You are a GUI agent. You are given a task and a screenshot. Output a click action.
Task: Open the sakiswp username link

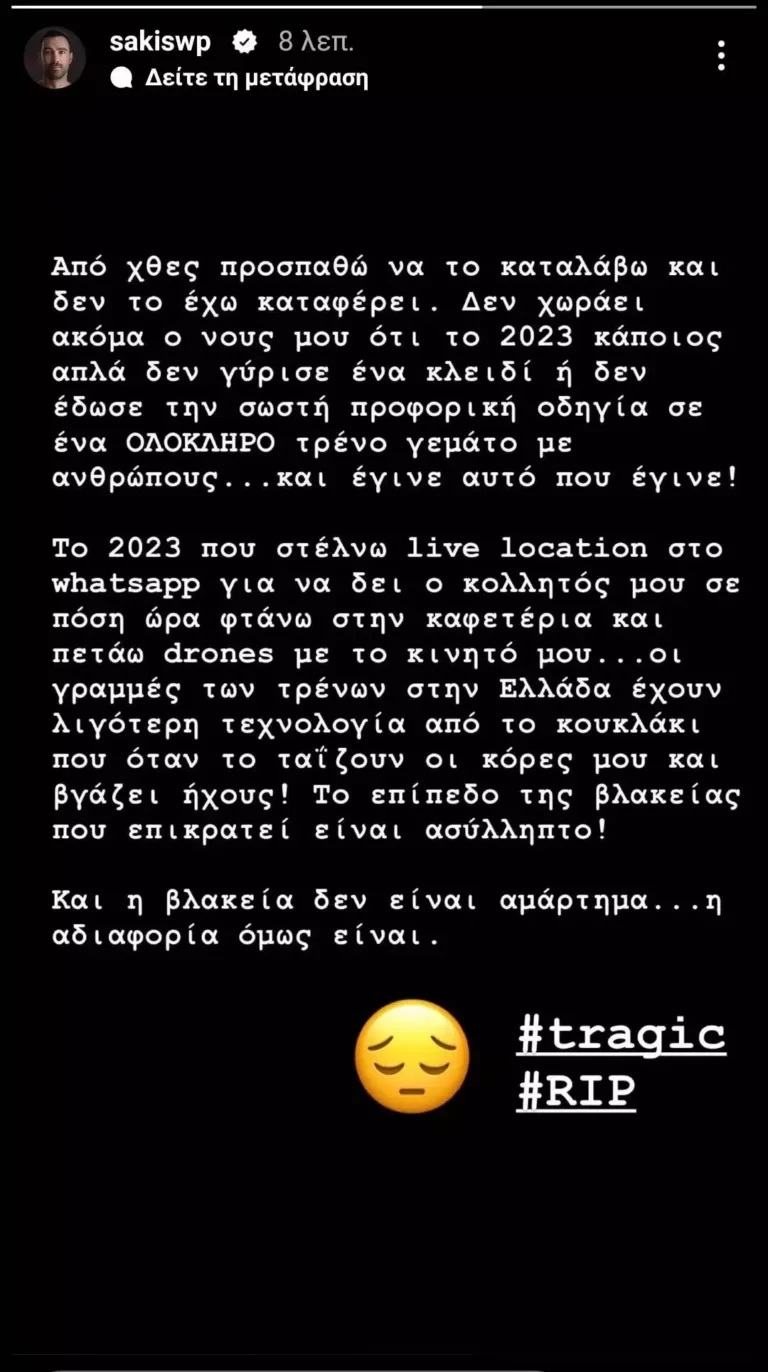click(160, 42)
